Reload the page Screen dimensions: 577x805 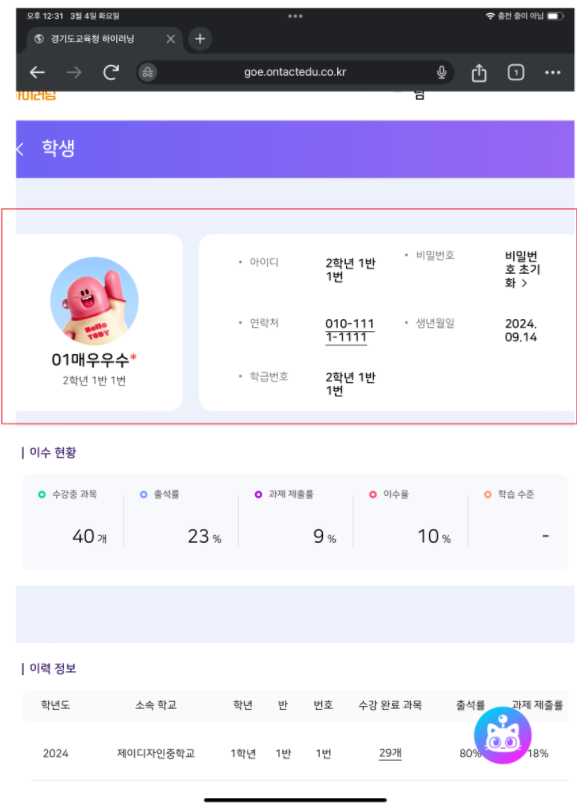click(x=111, y=72)
